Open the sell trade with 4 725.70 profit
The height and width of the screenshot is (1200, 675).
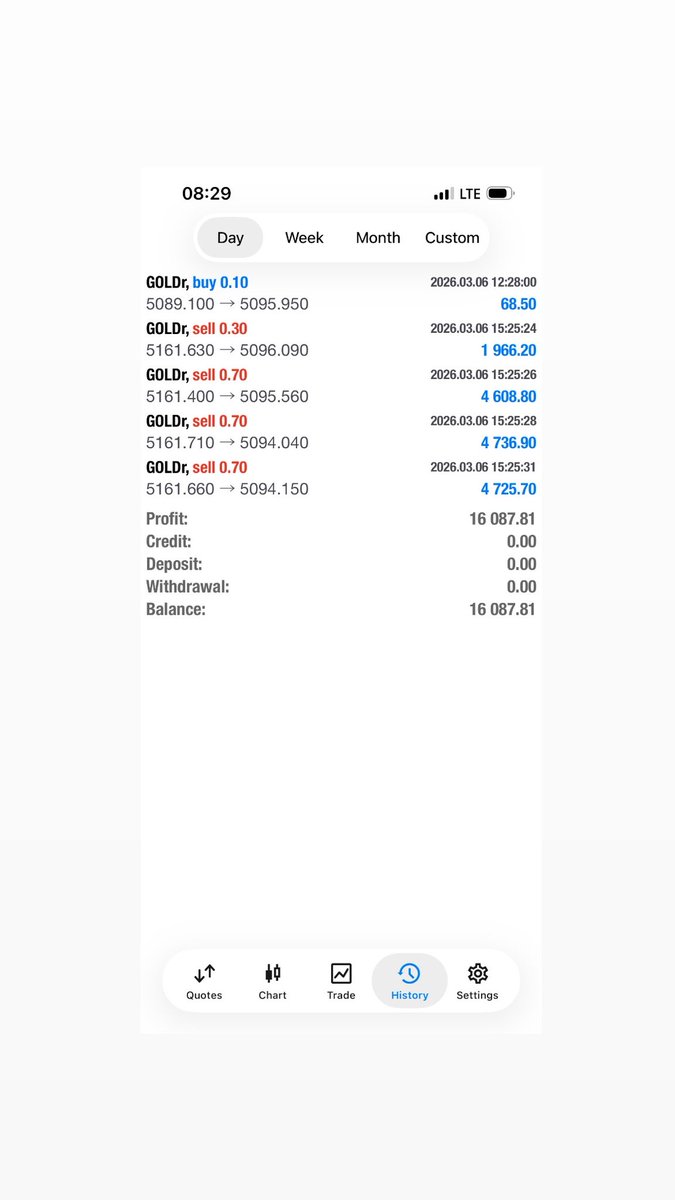click(341, 478)
